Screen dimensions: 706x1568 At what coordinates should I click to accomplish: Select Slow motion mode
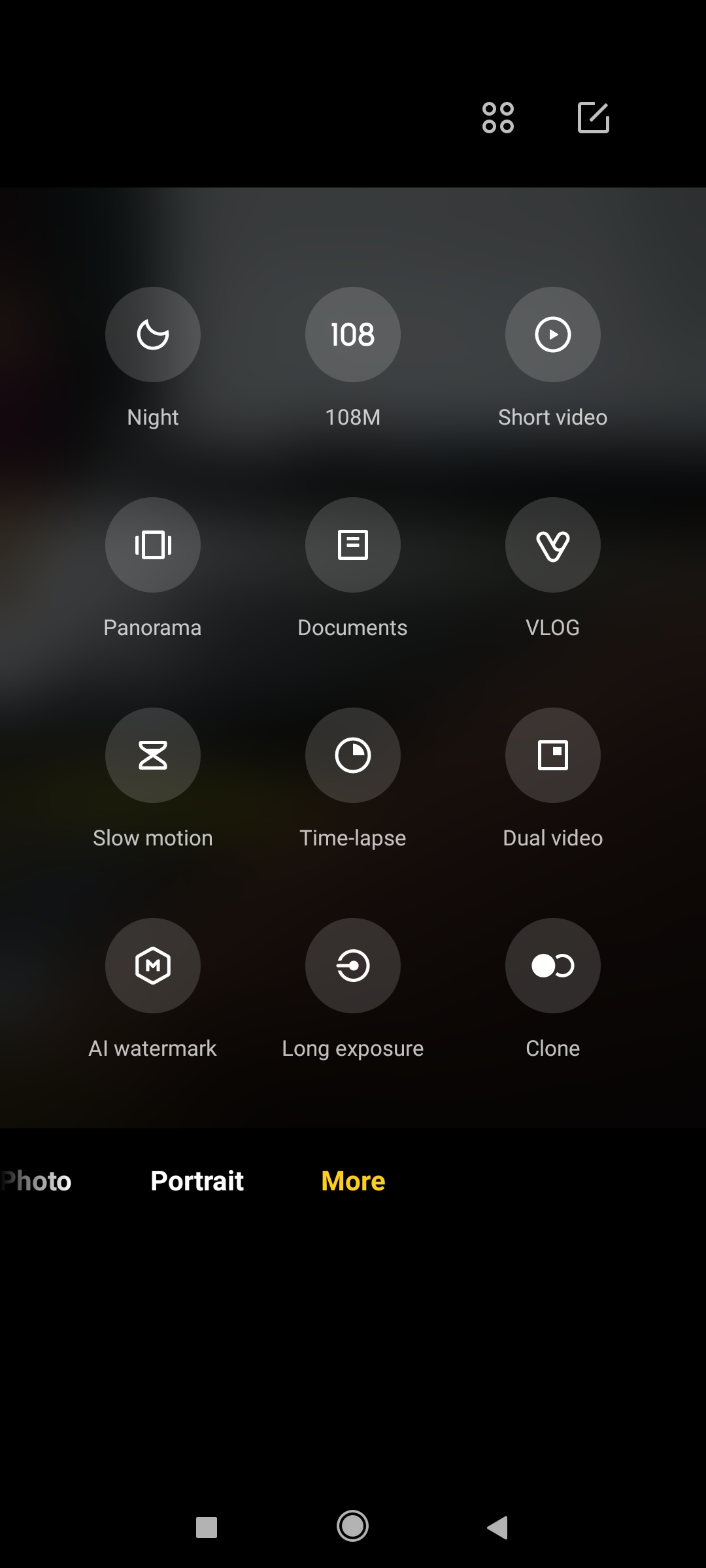[x=153, y=755]
